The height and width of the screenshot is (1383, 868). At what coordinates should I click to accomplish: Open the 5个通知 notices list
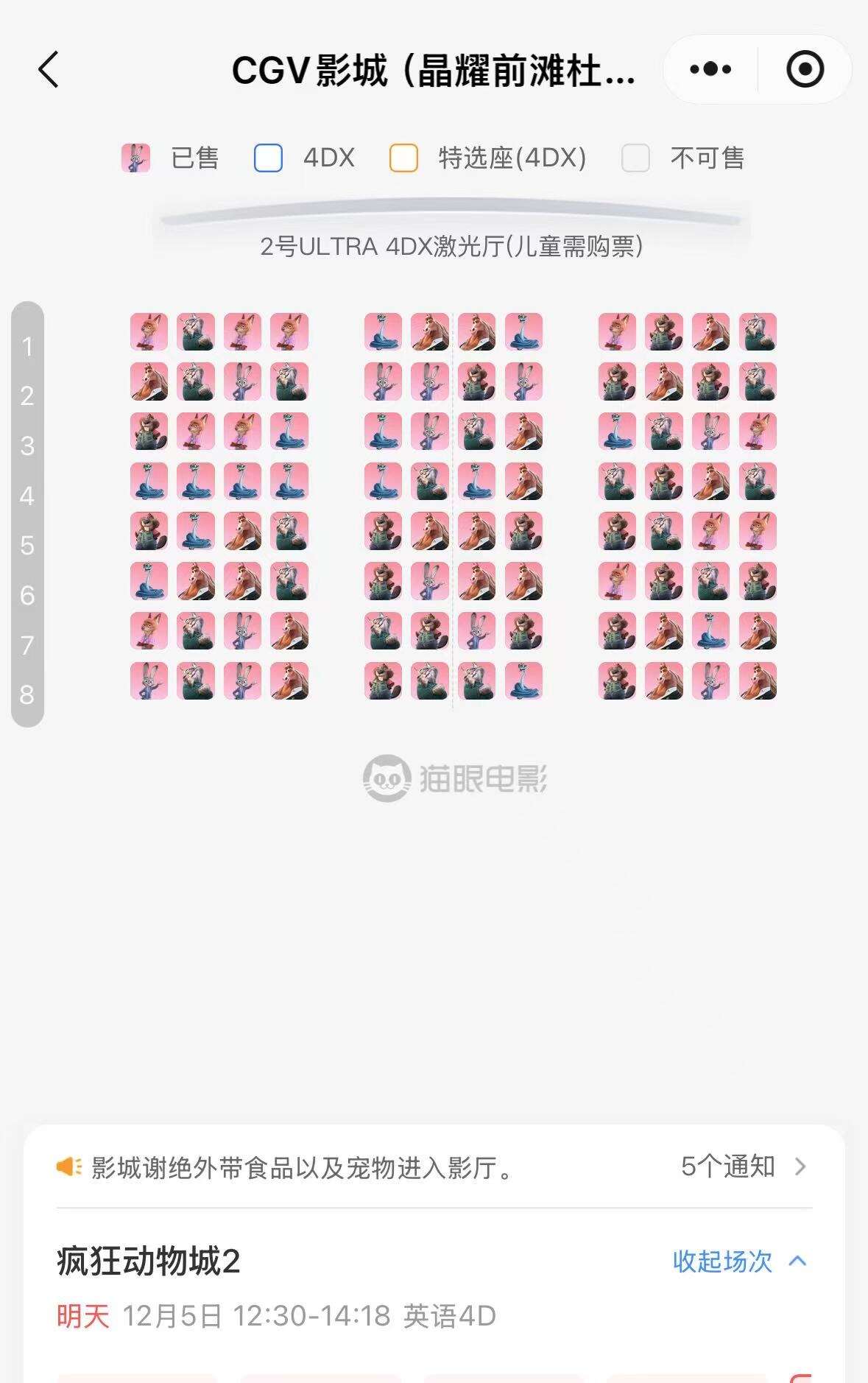[742, 1166]
